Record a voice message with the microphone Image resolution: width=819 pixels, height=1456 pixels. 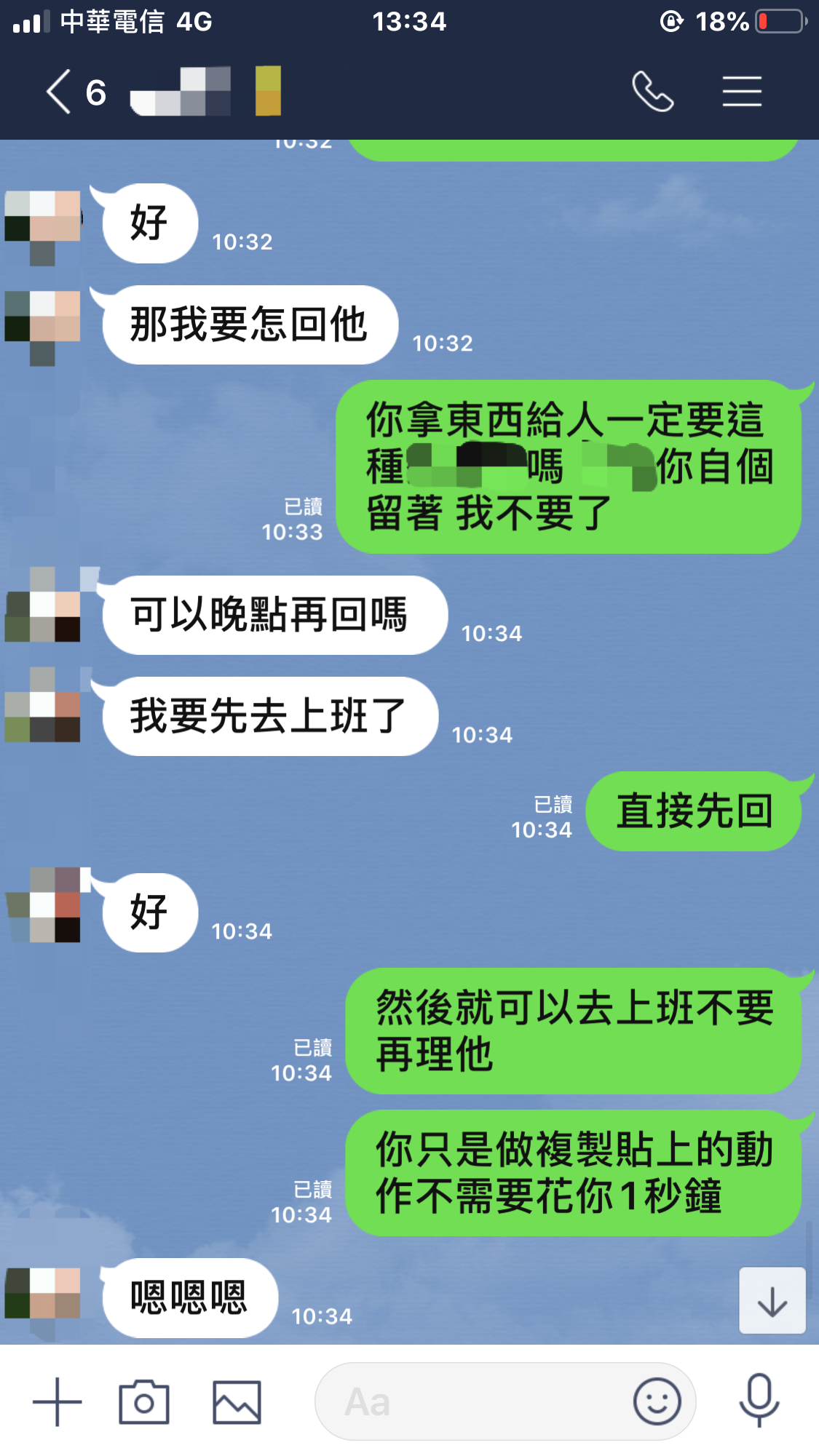[x=759, y=1400]
